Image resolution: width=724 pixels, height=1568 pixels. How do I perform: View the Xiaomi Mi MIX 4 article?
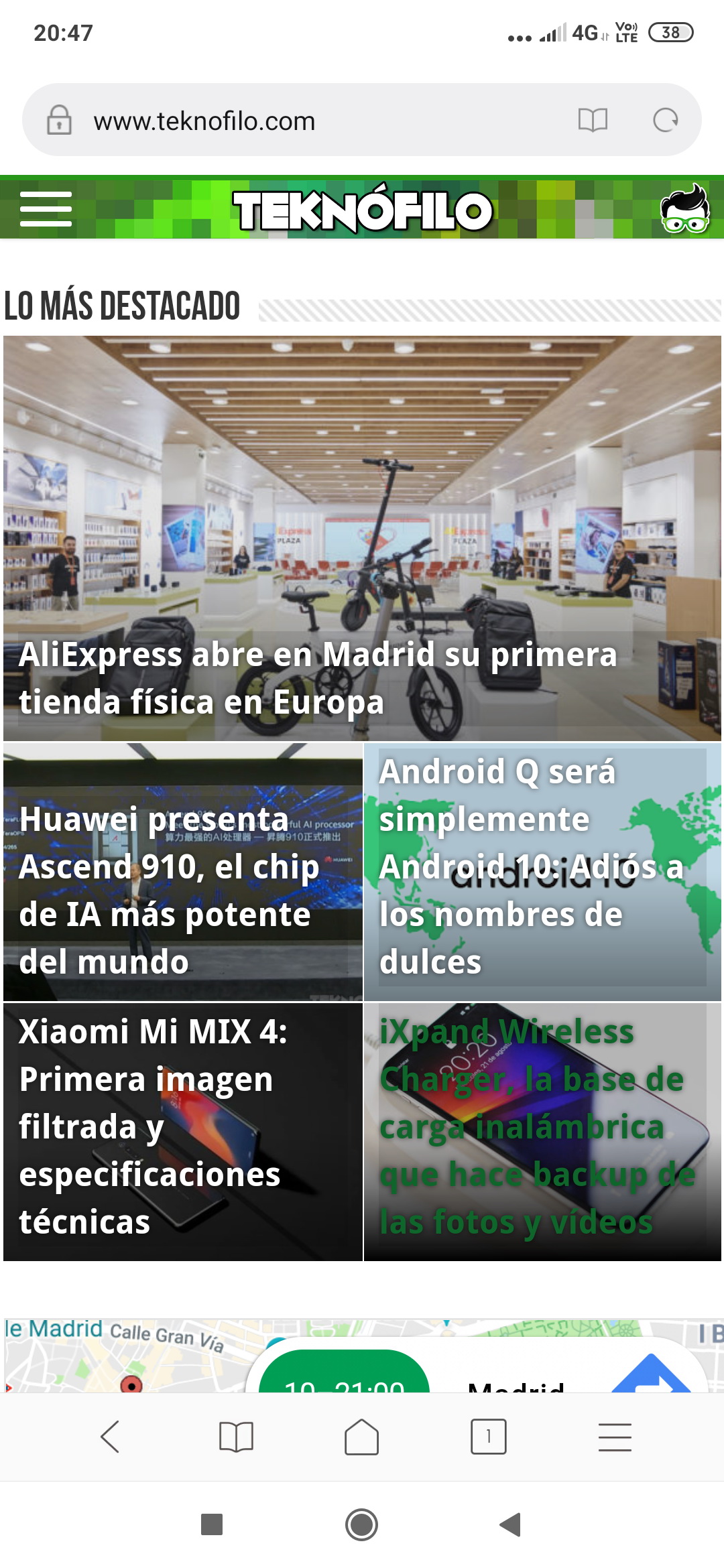click(x=183, y=1132)
